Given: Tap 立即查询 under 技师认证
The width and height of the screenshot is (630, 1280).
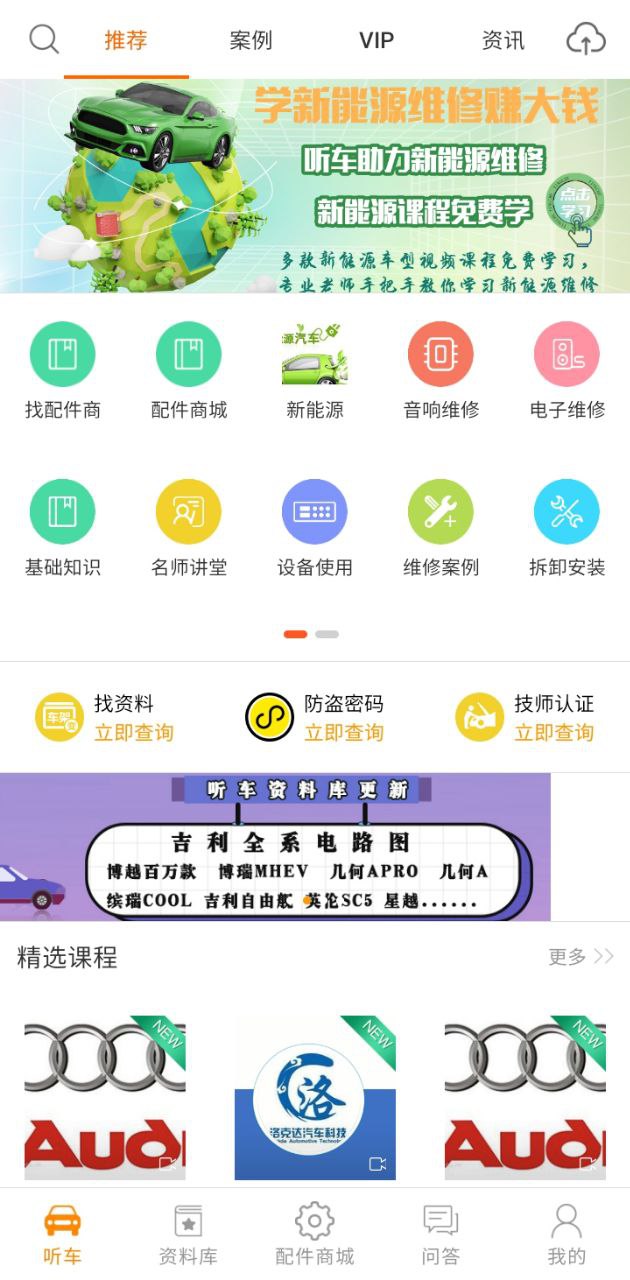Looking at the screenshot, I should [x=554, y=733].
